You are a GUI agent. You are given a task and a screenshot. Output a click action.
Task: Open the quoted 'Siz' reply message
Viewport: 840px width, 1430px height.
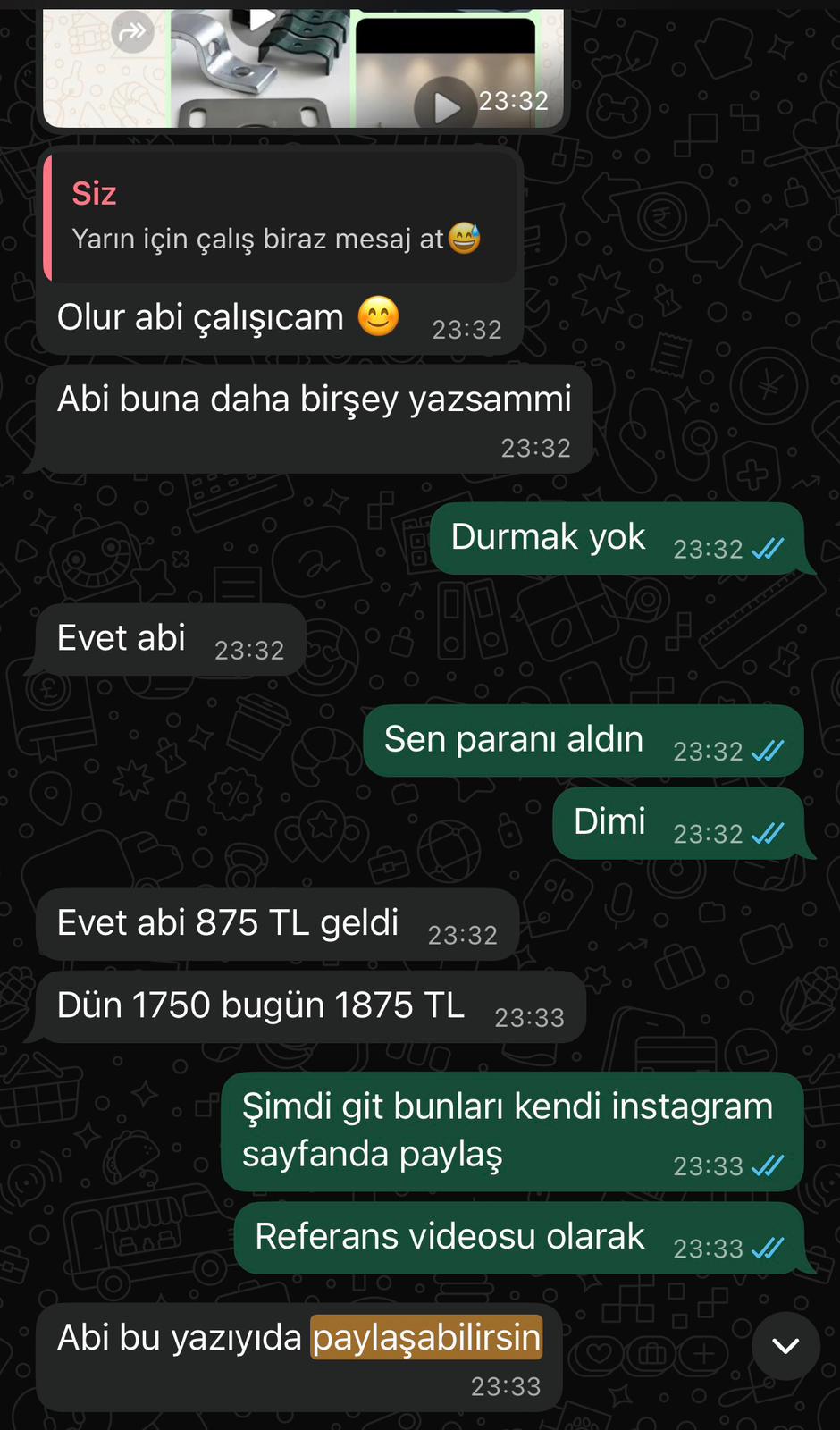tap(281, 216)
